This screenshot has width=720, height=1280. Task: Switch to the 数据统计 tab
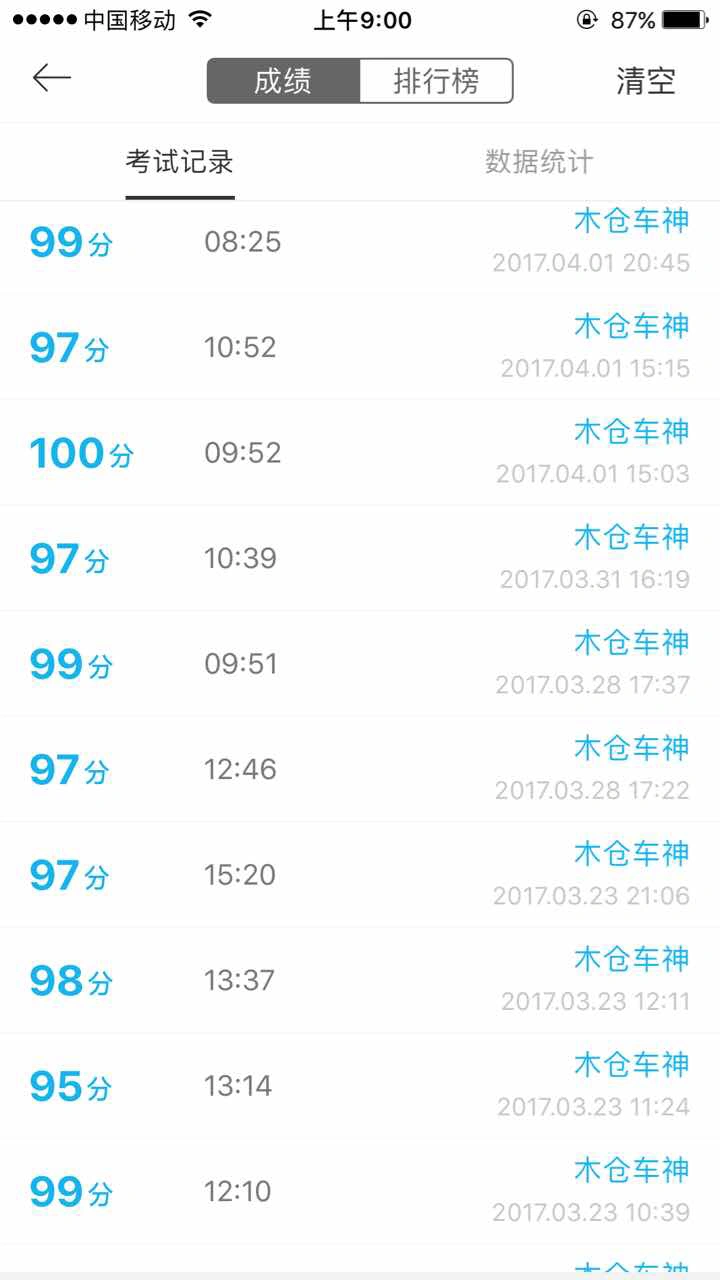coord(540,162)
